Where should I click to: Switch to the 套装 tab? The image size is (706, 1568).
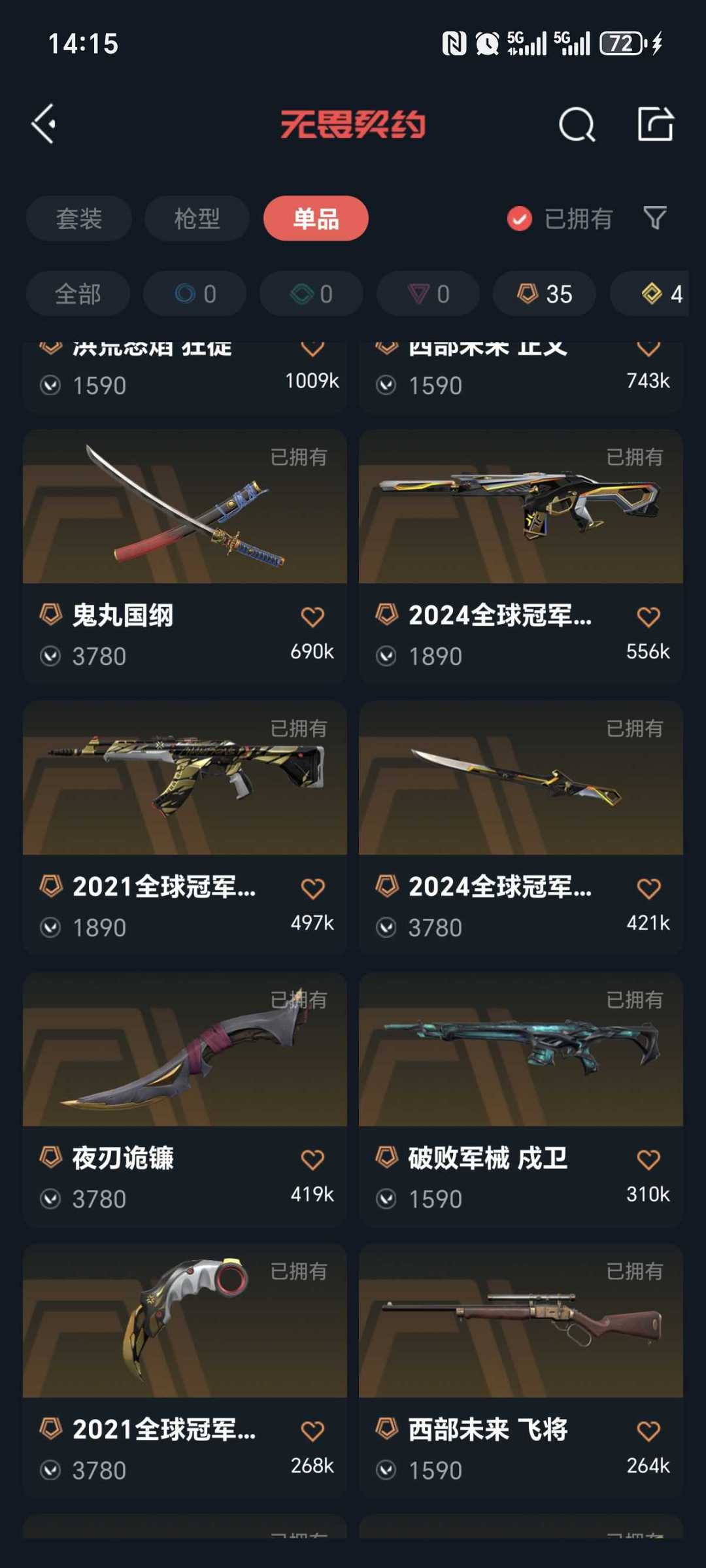[79, 218]
